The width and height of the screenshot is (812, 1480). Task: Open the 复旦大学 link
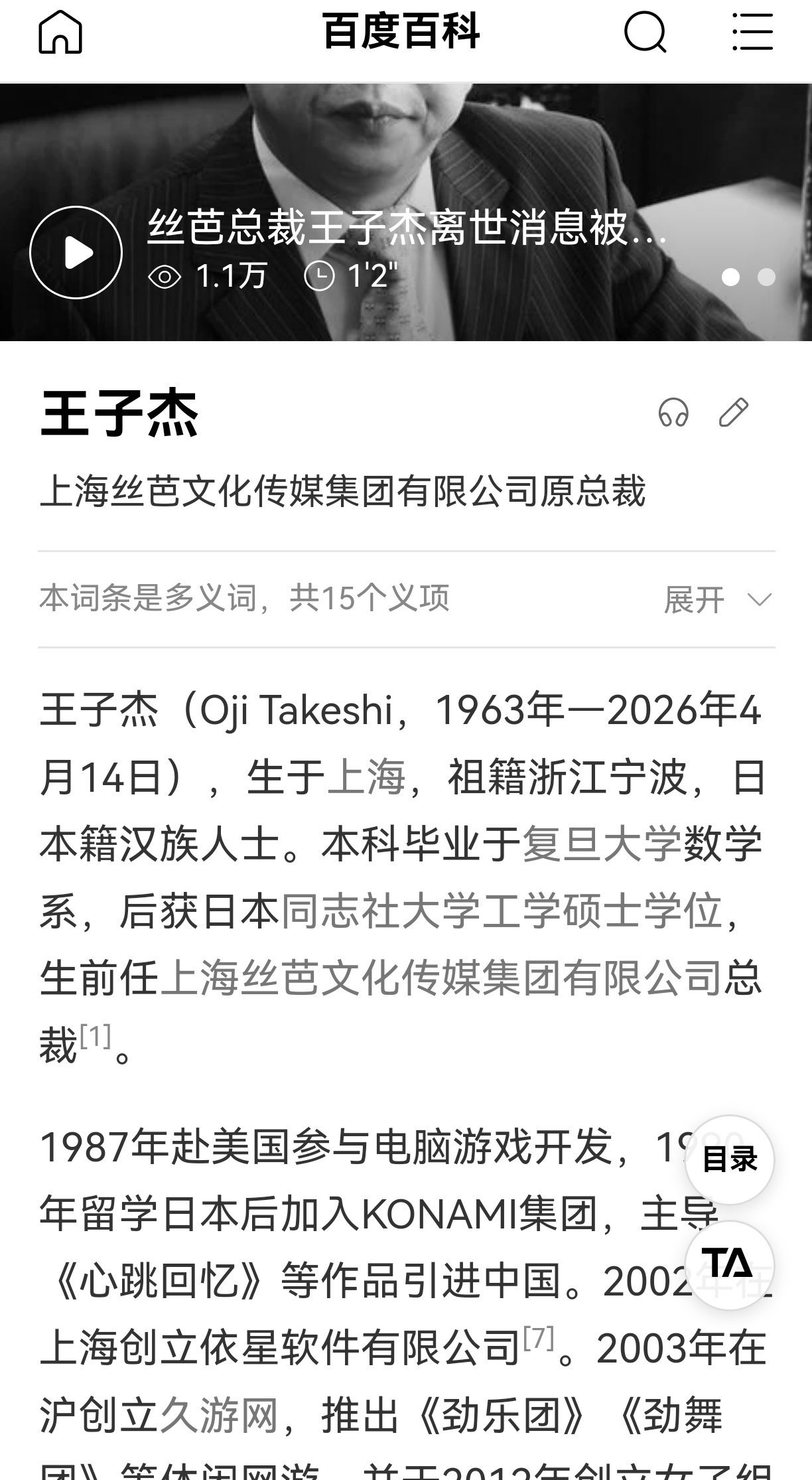click(x=602, y=844)
